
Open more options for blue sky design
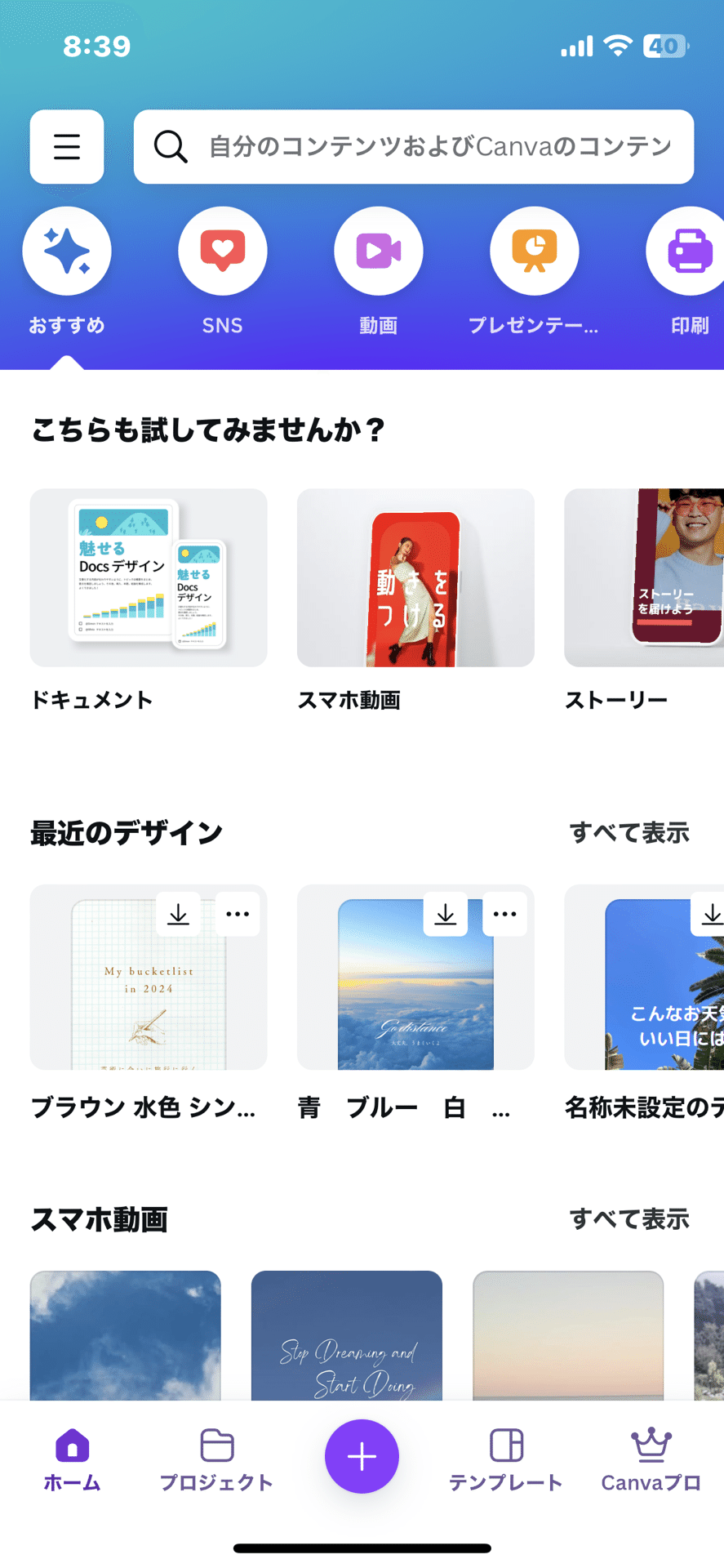tap(504, 914)
